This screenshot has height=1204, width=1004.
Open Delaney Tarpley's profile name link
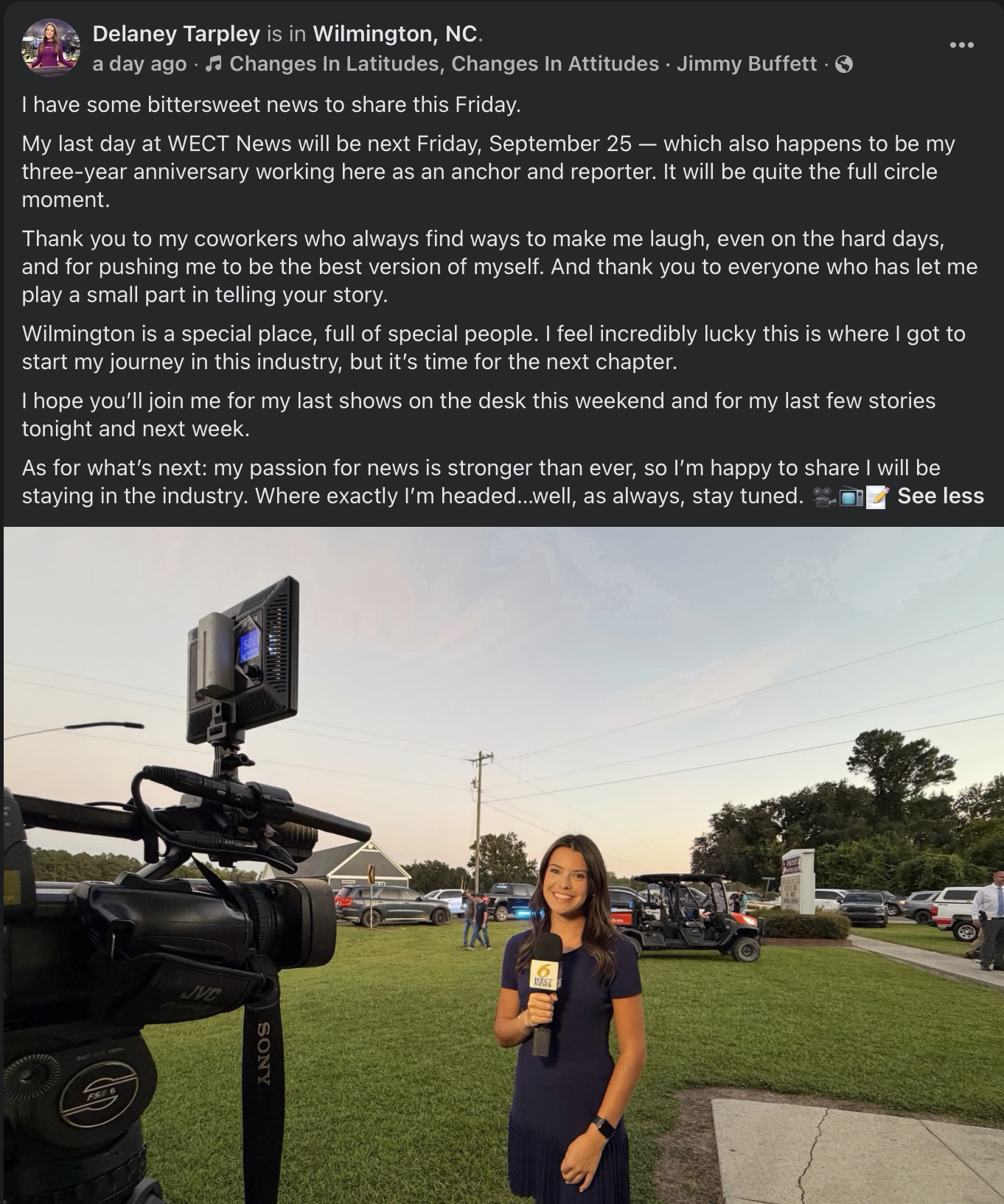[176, 33]
